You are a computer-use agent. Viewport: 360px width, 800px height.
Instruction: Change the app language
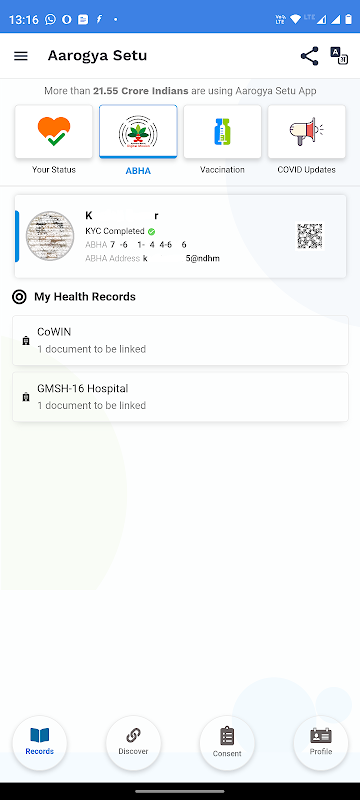pyautogui.click(x=339, y=56)
